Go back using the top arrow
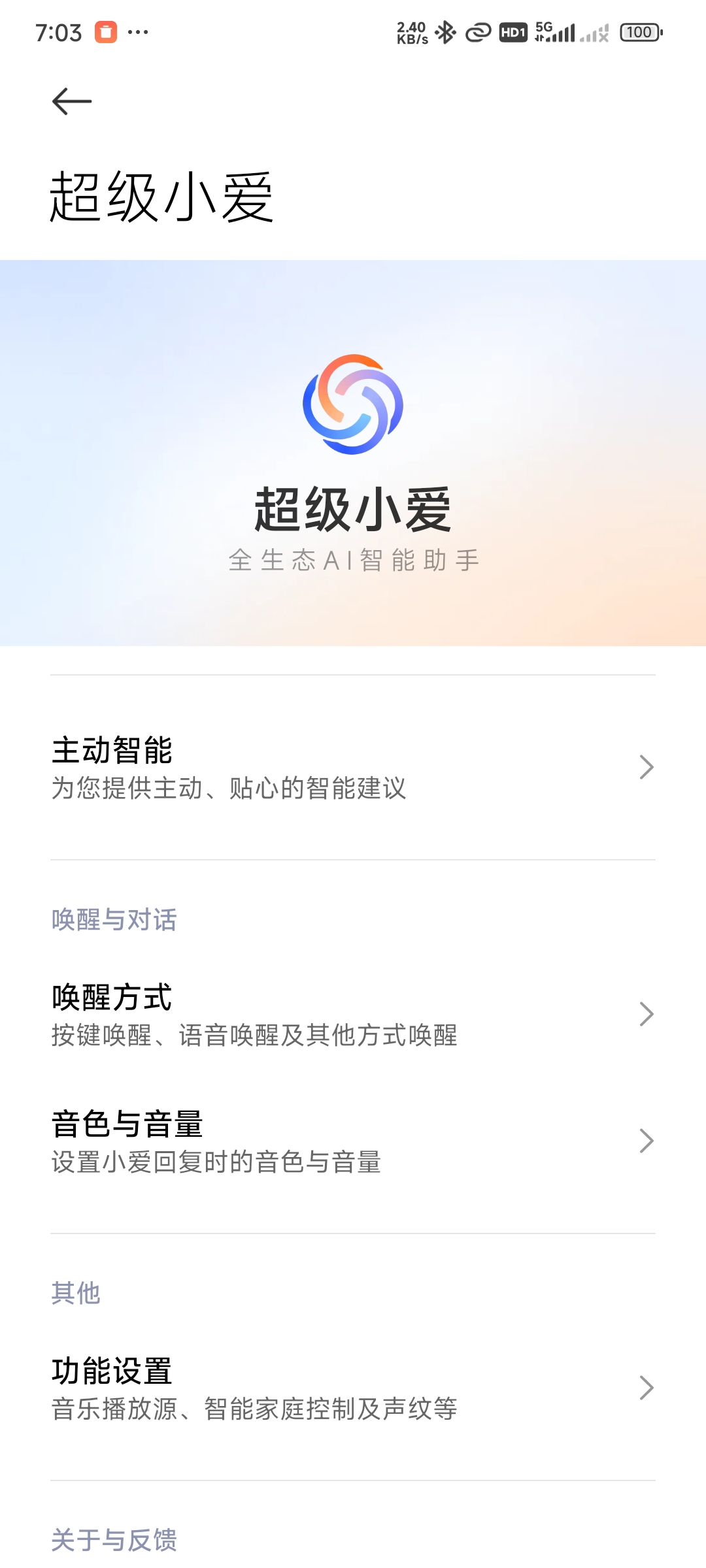The width and height of the screenshot is (706, 1568). click(x=72, y=101)
